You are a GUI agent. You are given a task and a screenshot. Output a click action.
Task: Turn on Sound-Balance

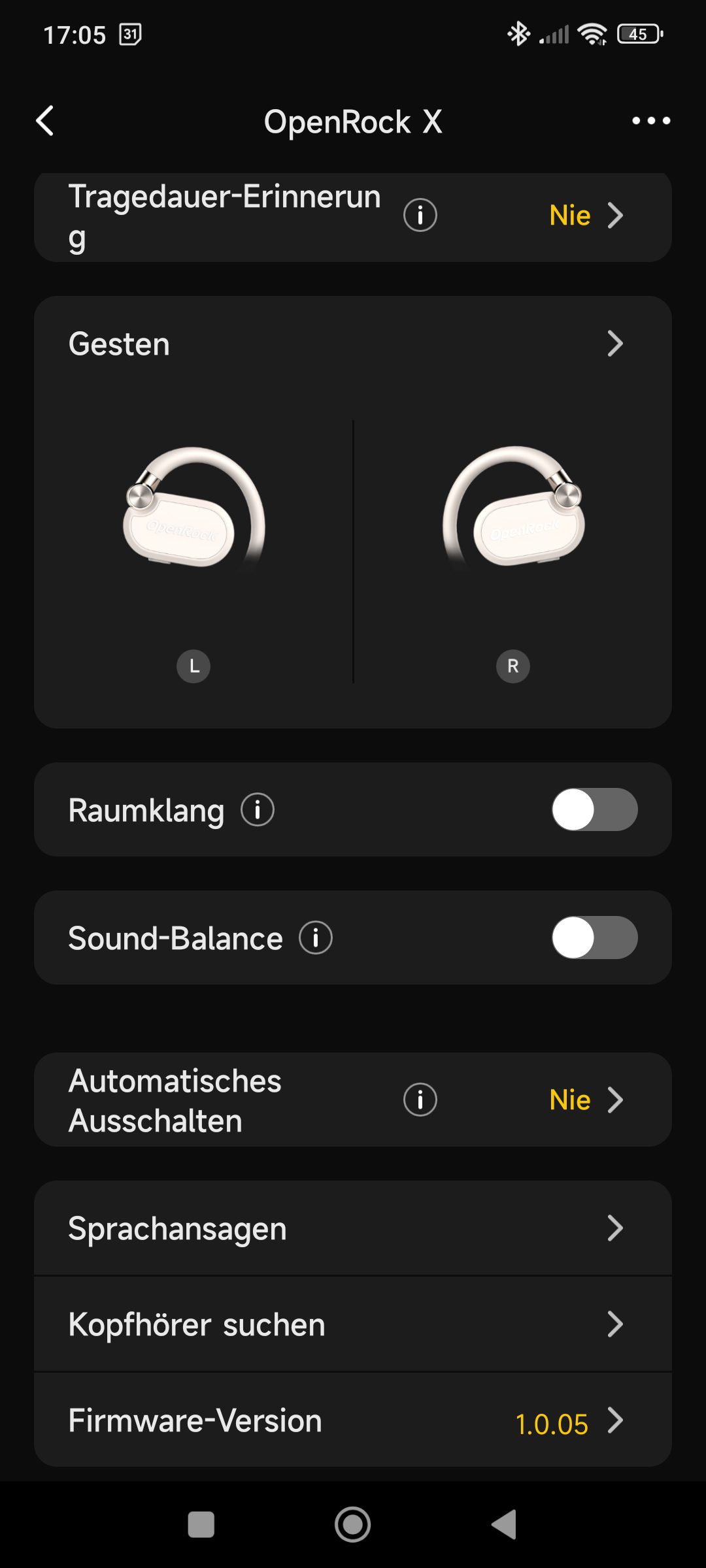tap(594, 938)
